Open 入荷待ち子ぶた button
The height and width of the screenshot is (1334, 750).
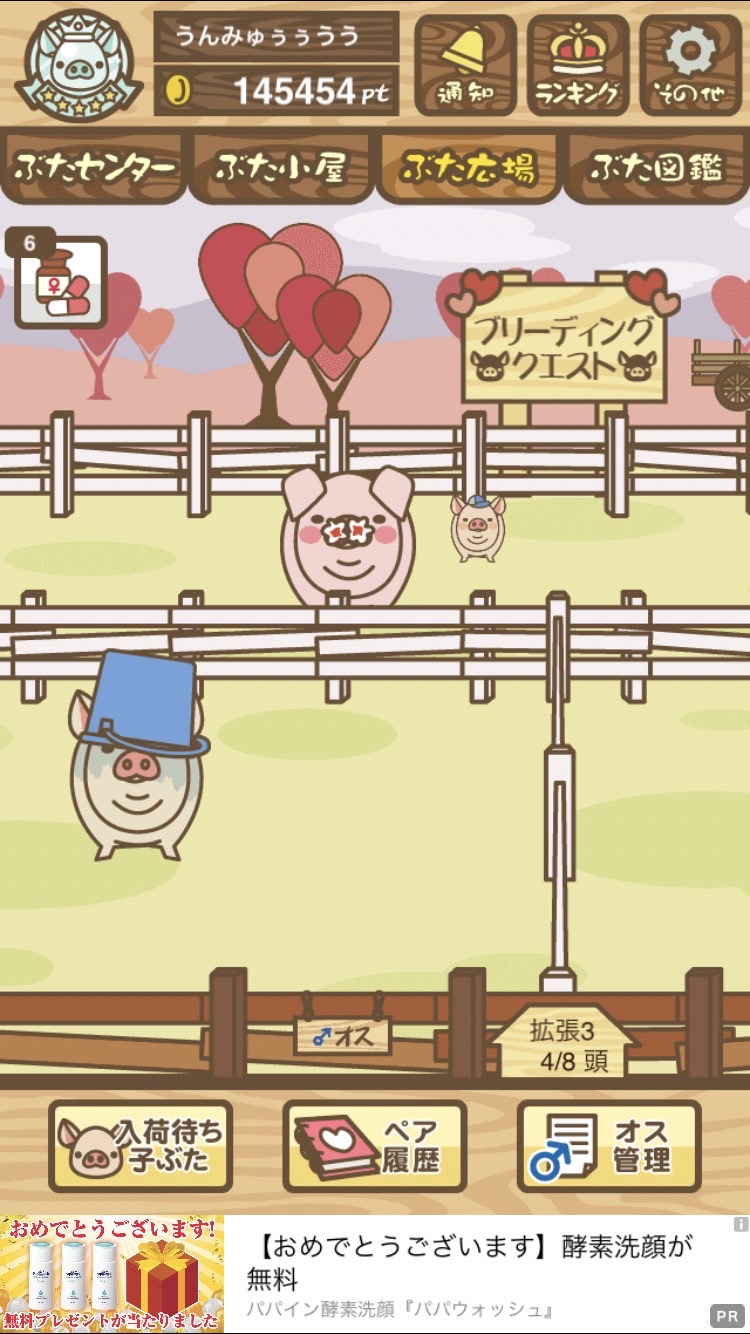coord(140,1146)
